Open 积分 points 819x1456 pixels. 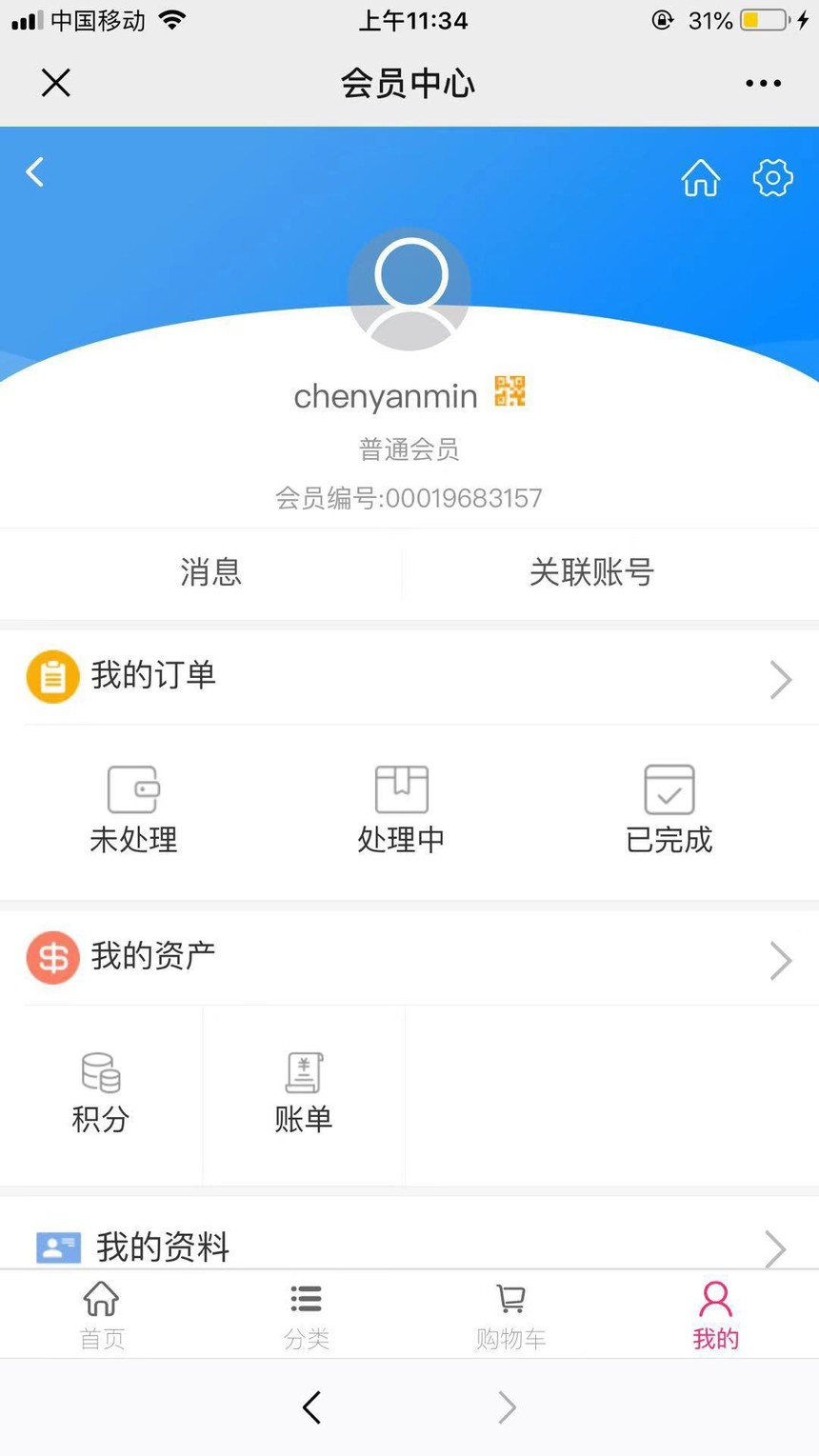click(101, 1094)
